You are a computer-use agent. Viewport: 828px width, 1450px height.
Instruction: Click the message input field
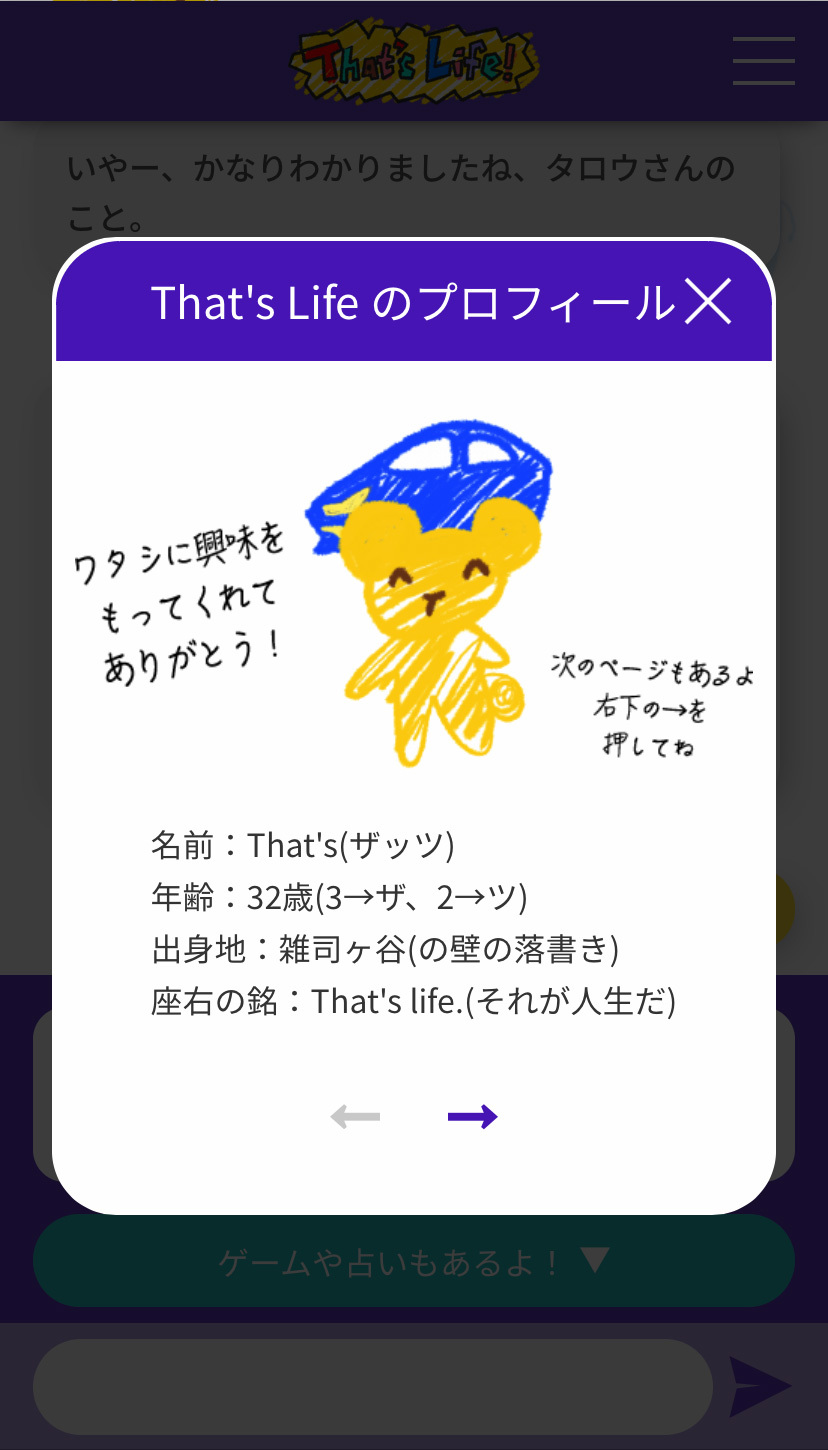[x=372, y=1387]
